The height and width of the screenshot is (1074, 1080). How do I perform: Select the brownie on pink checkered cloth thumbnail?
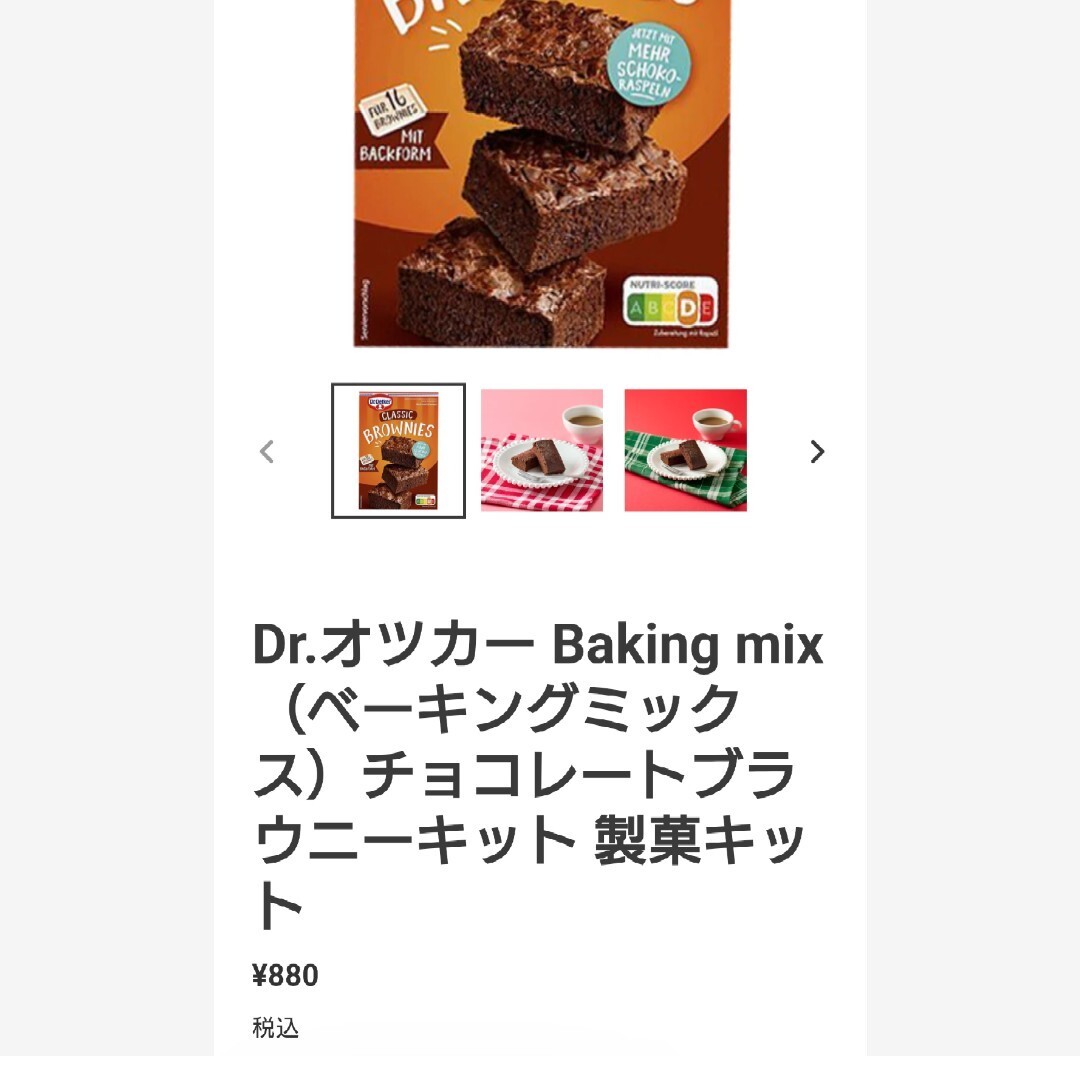(541, 451)
